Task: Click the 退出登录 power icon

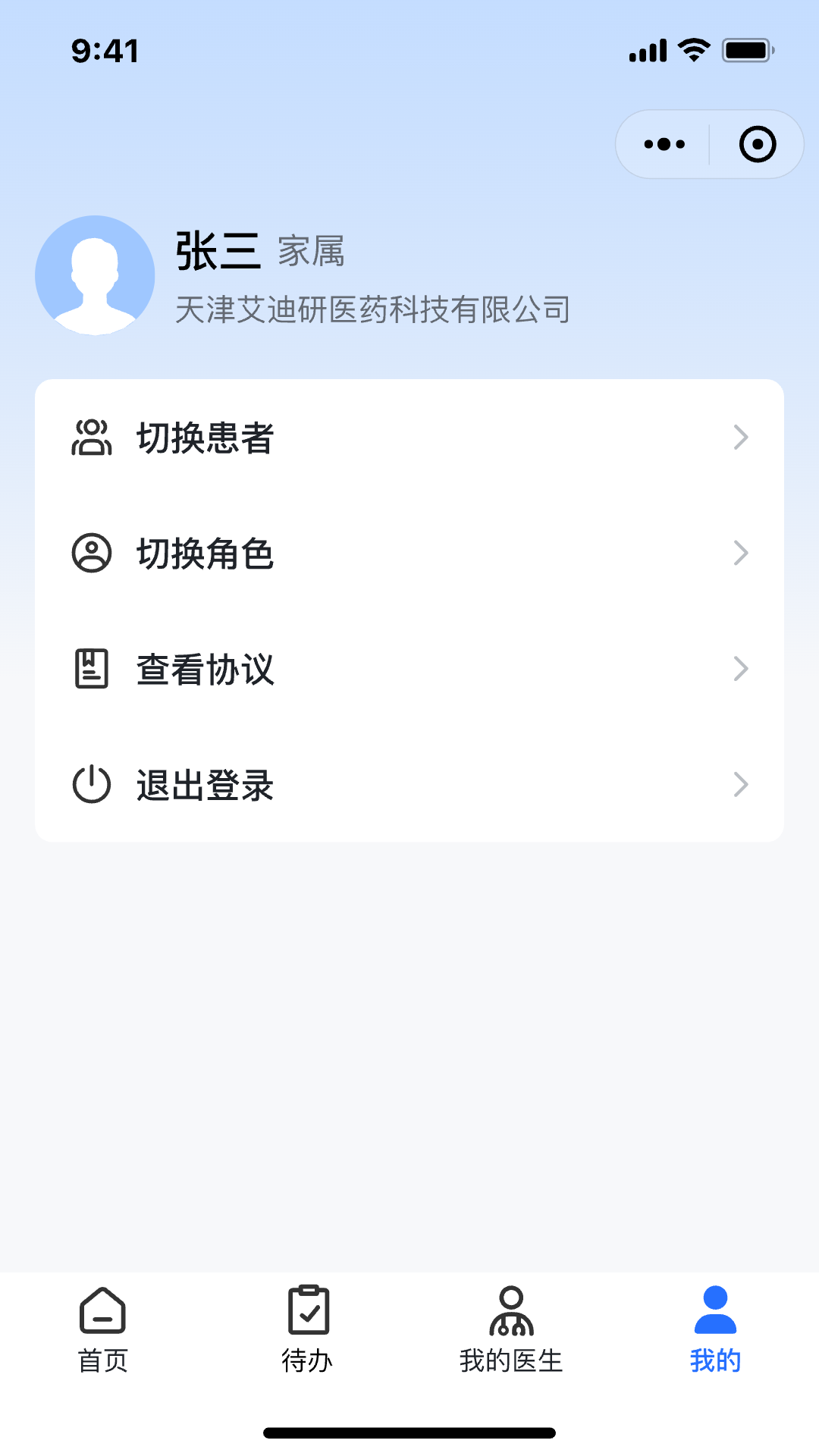Action: point(90,784)
